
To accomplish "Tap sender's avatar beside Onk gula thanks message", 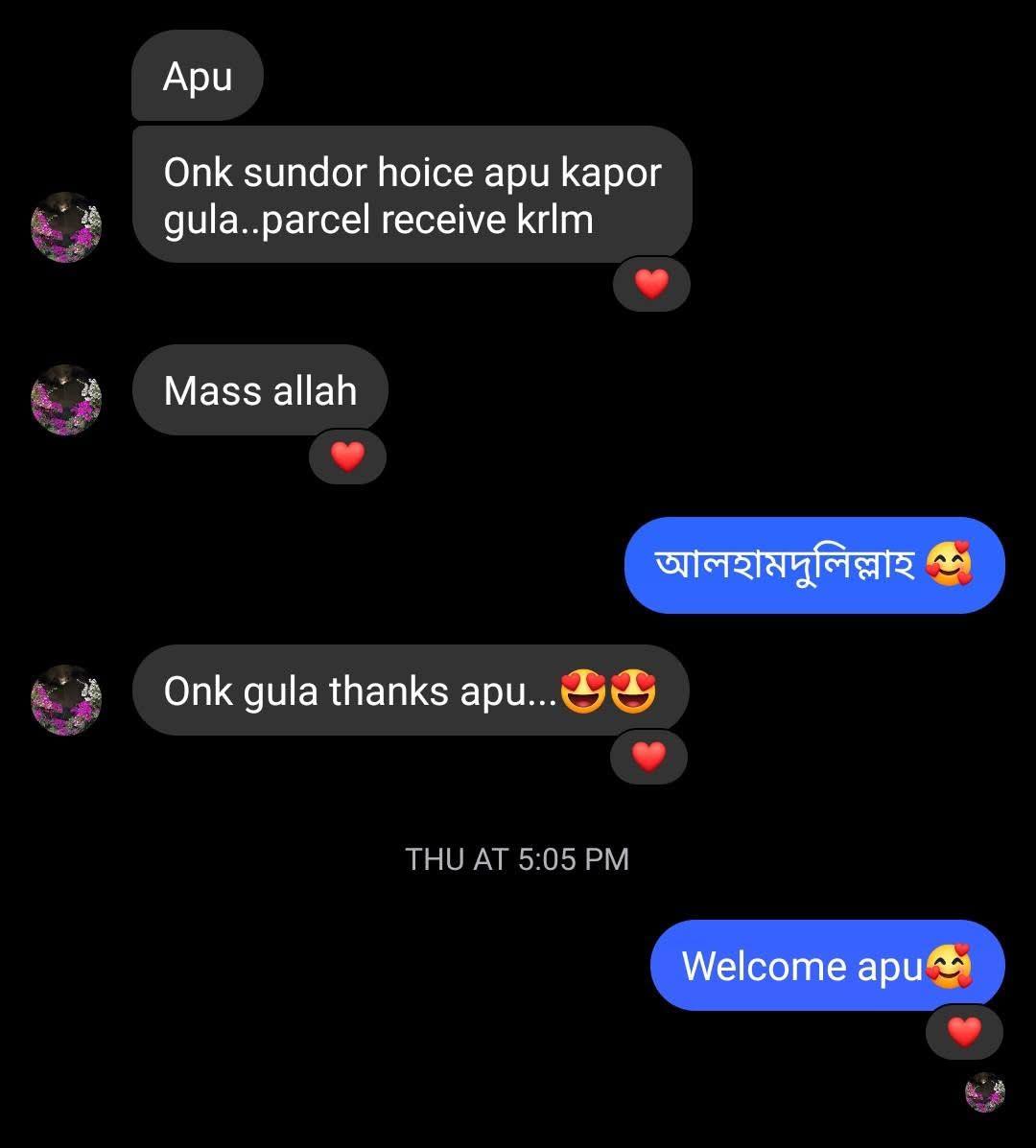I will (66, 699).
